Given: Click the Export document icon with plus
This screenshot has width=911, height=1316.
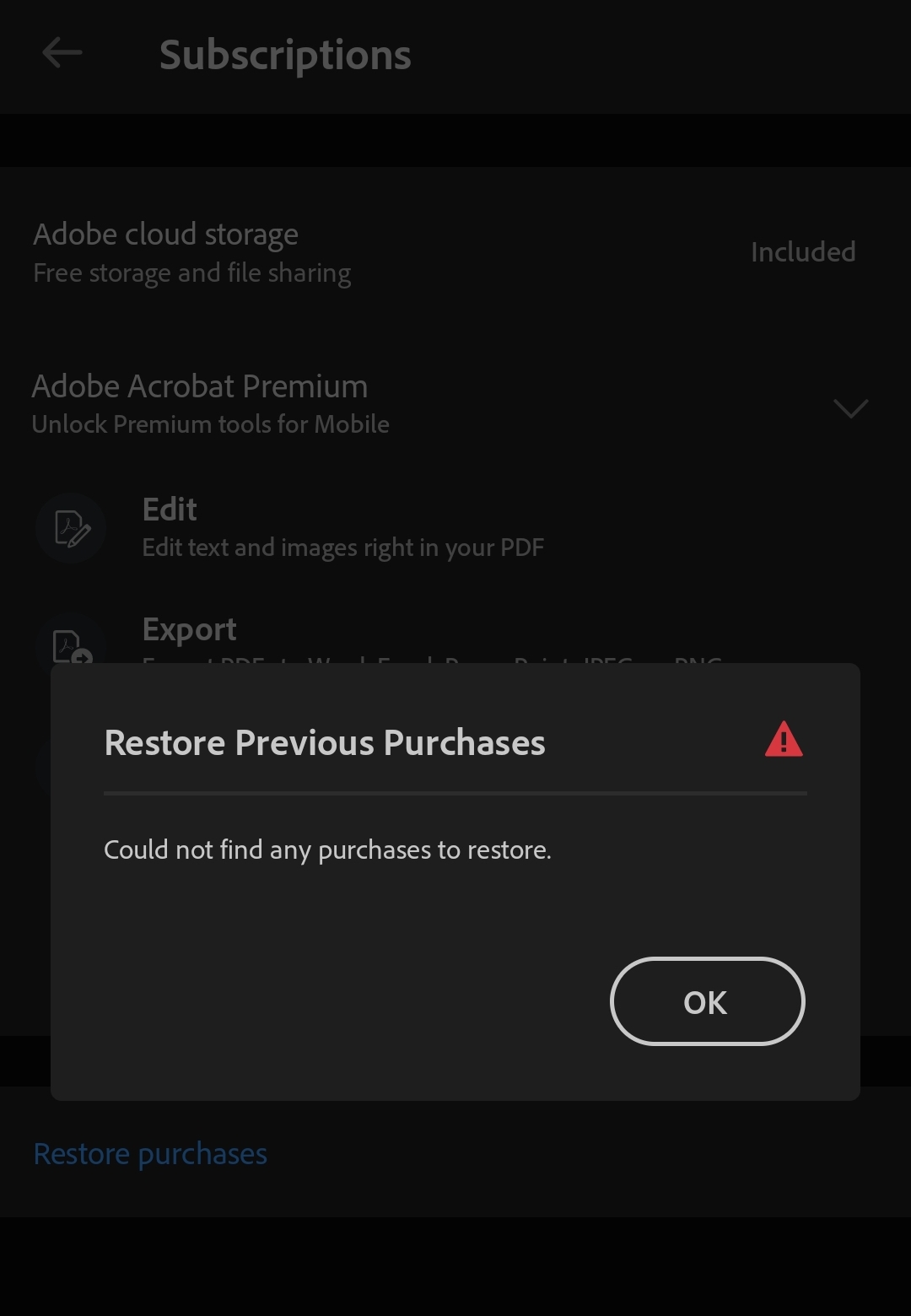Looking at the screenshot, I should click(70, 645).
